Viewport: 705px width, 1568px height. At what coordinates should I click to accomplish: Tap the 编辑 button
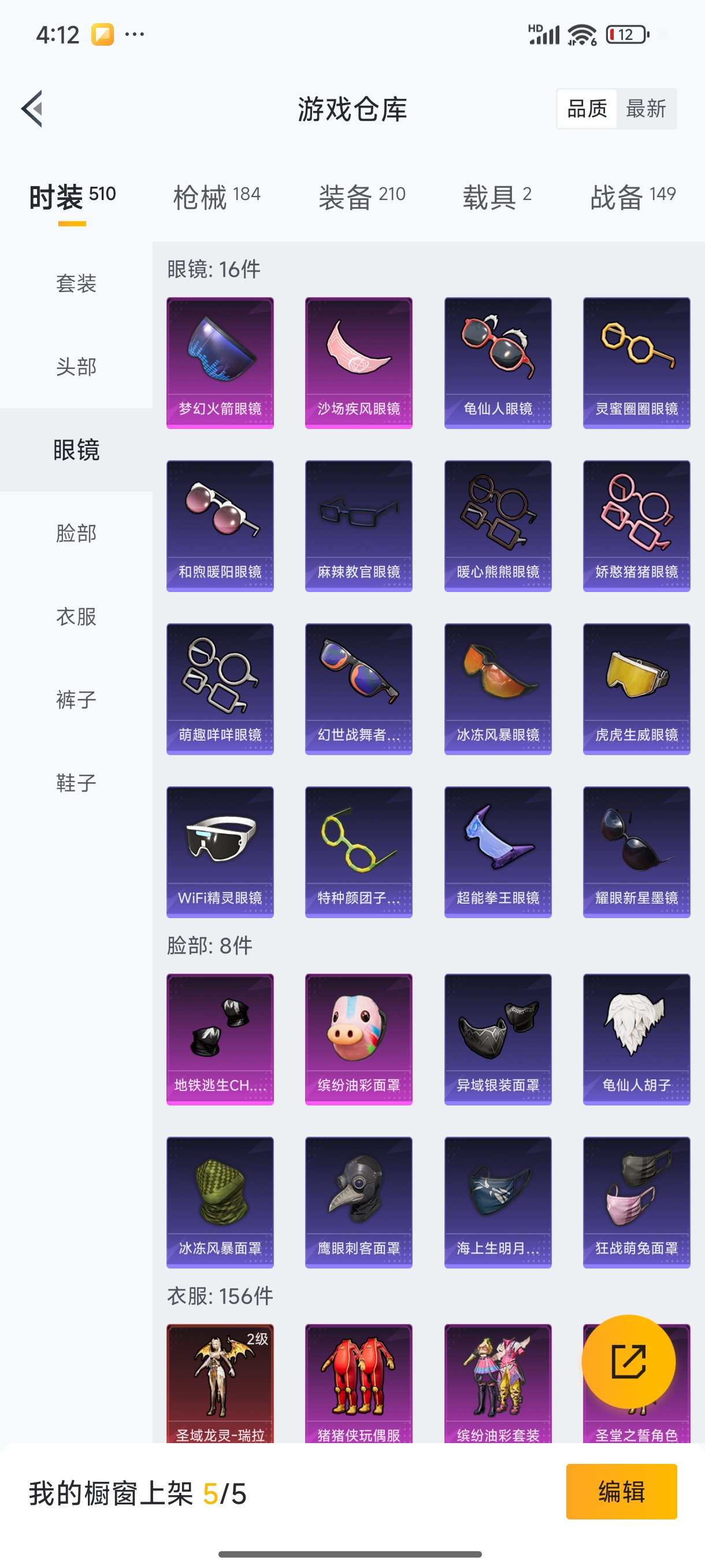pos(621,1491)
